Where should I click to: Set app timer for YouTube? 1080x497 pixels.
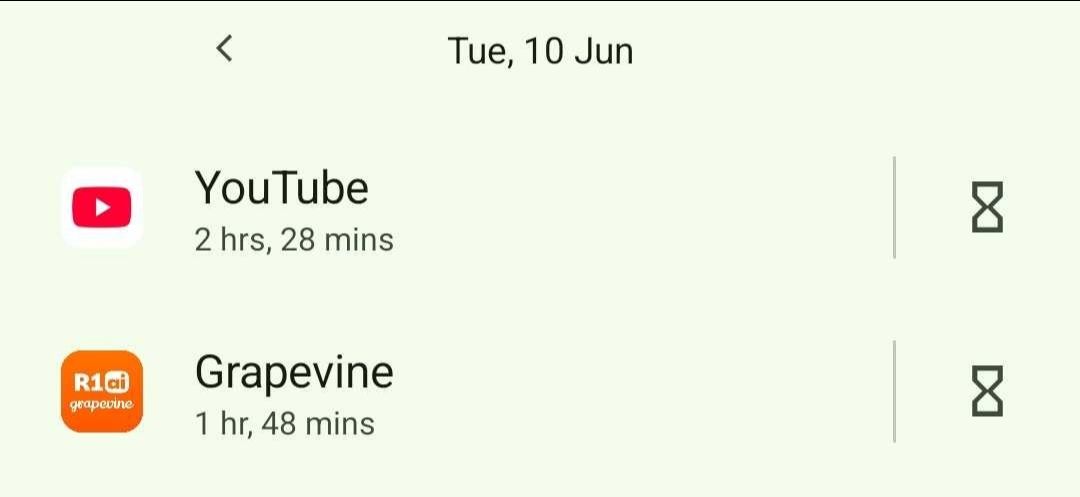[x=987, y=208]
